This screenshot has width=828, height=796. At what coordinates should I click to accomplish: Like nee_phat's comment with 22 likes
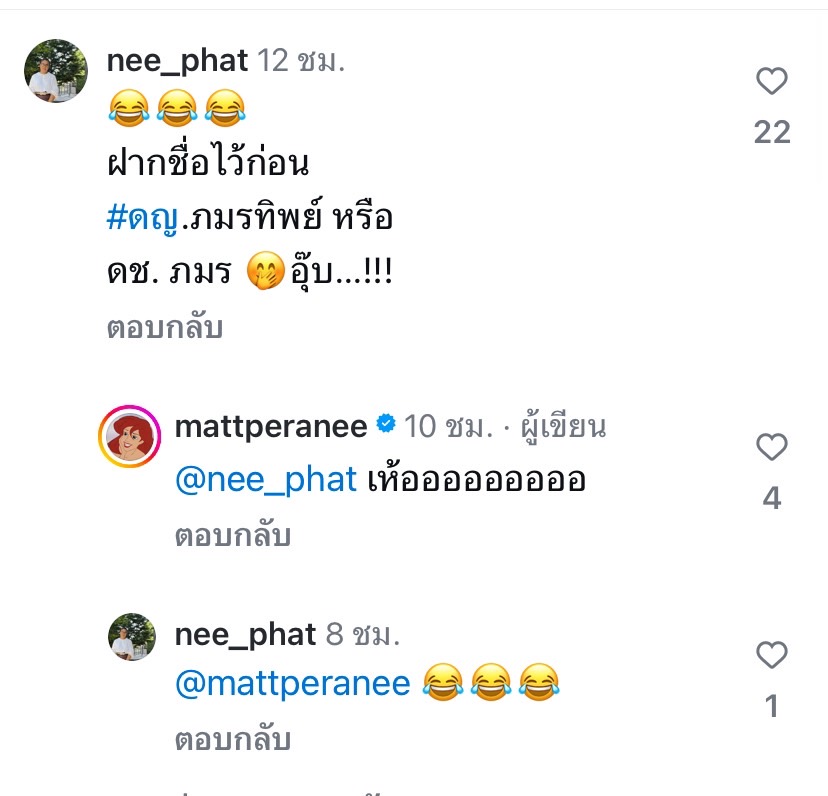point(771,82)
